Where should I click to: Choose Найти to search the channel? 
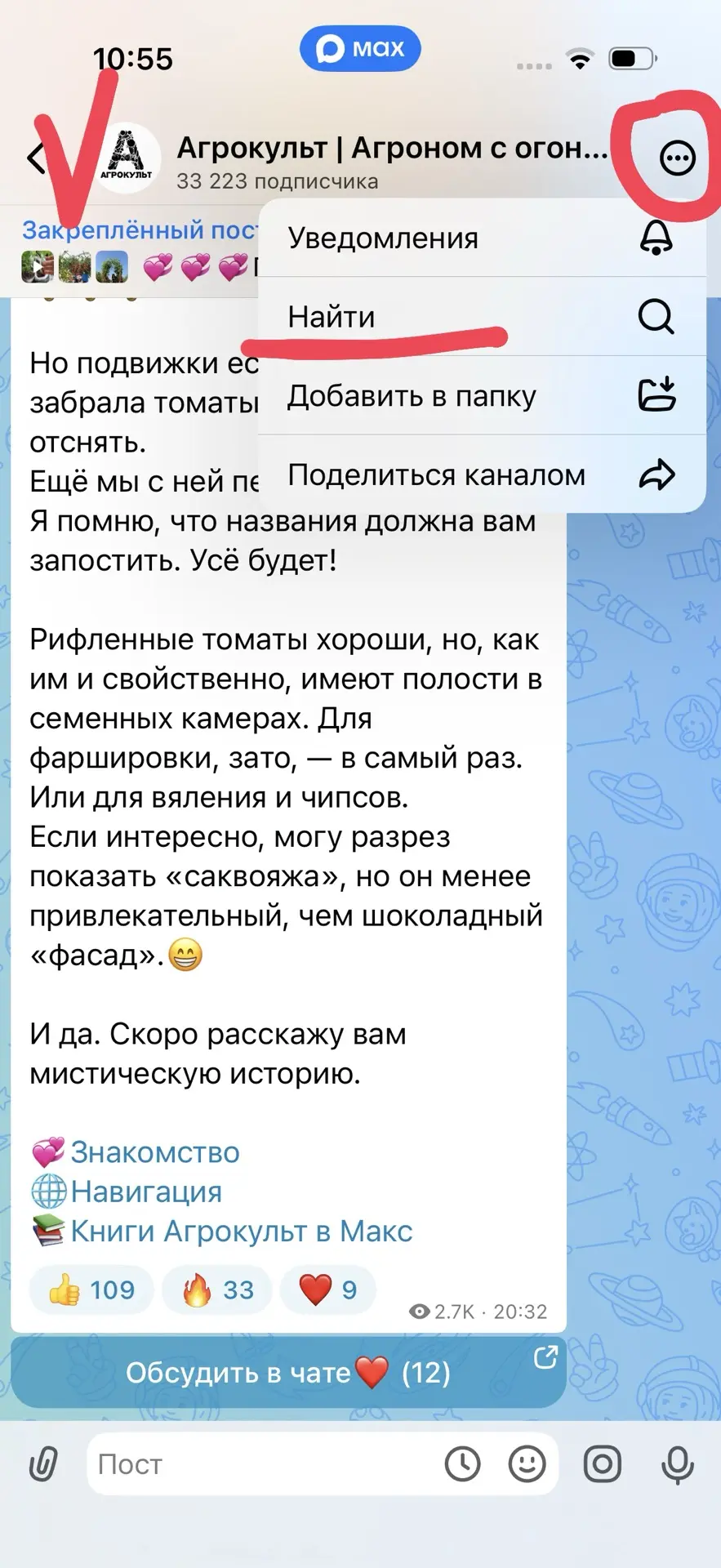point(482,316)
